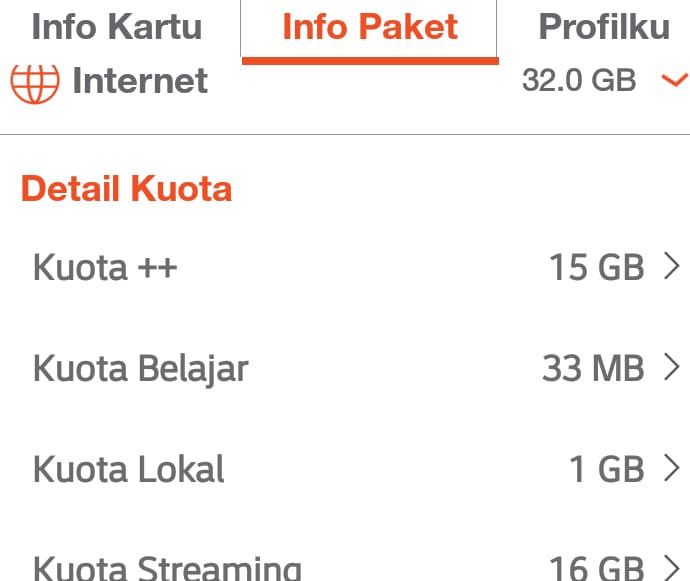Image resolution: width=690 pixels, height=581 pixels.
Task: Select the Info Paket tab
Action: point(369,27)
